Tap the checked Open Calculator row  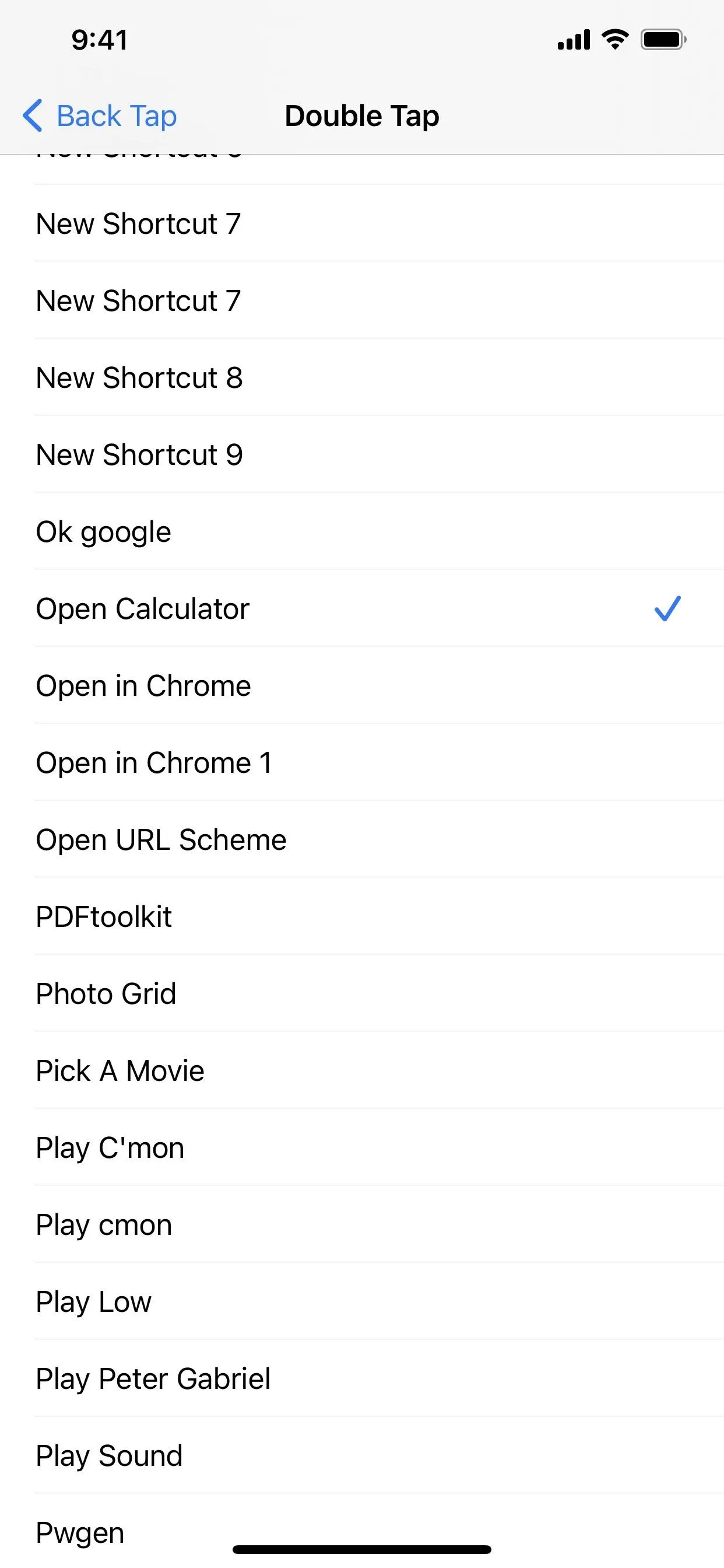click(x=362, y=608)
